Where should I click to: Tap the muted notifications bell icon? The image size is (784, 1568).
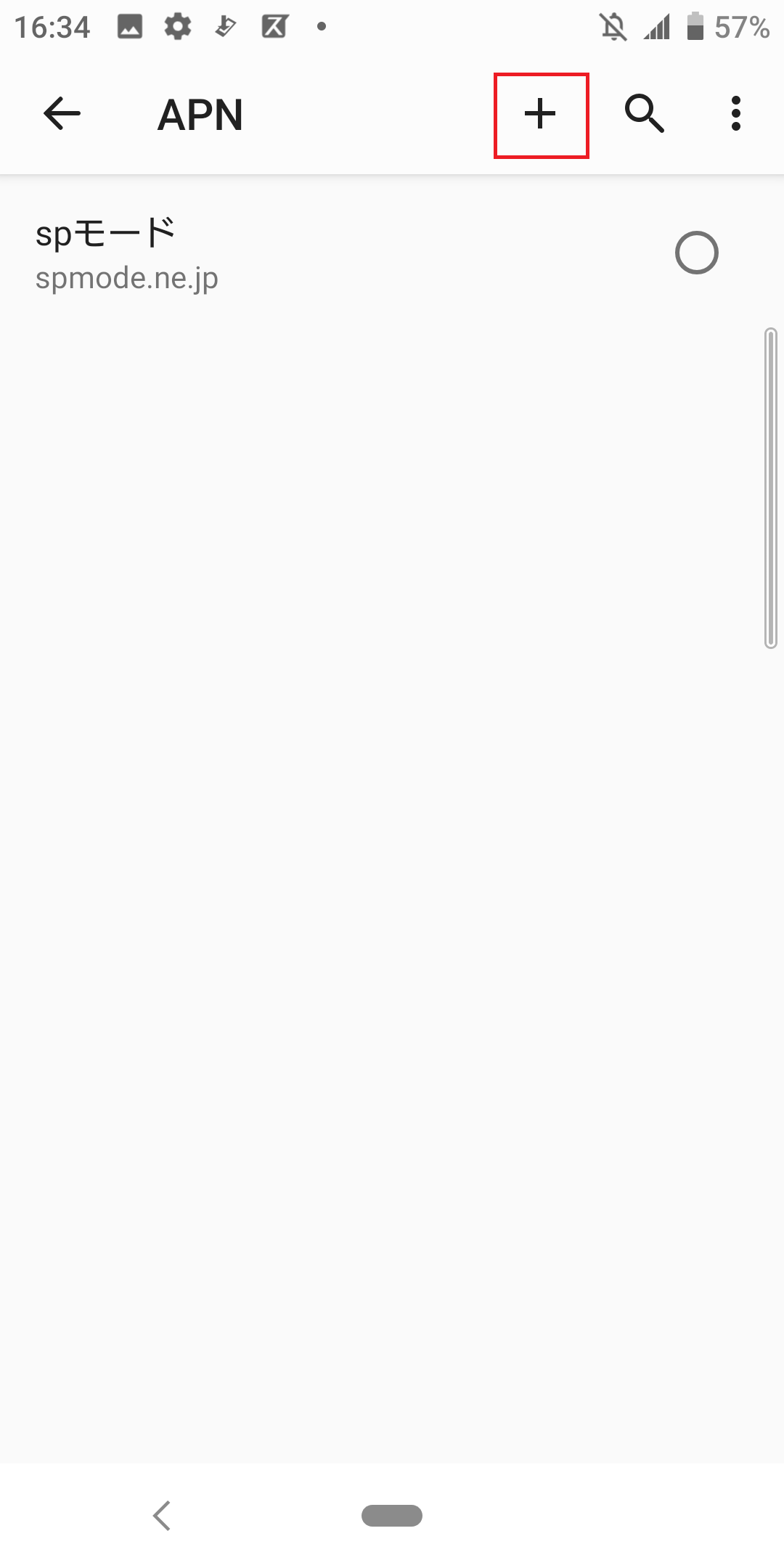613,26
